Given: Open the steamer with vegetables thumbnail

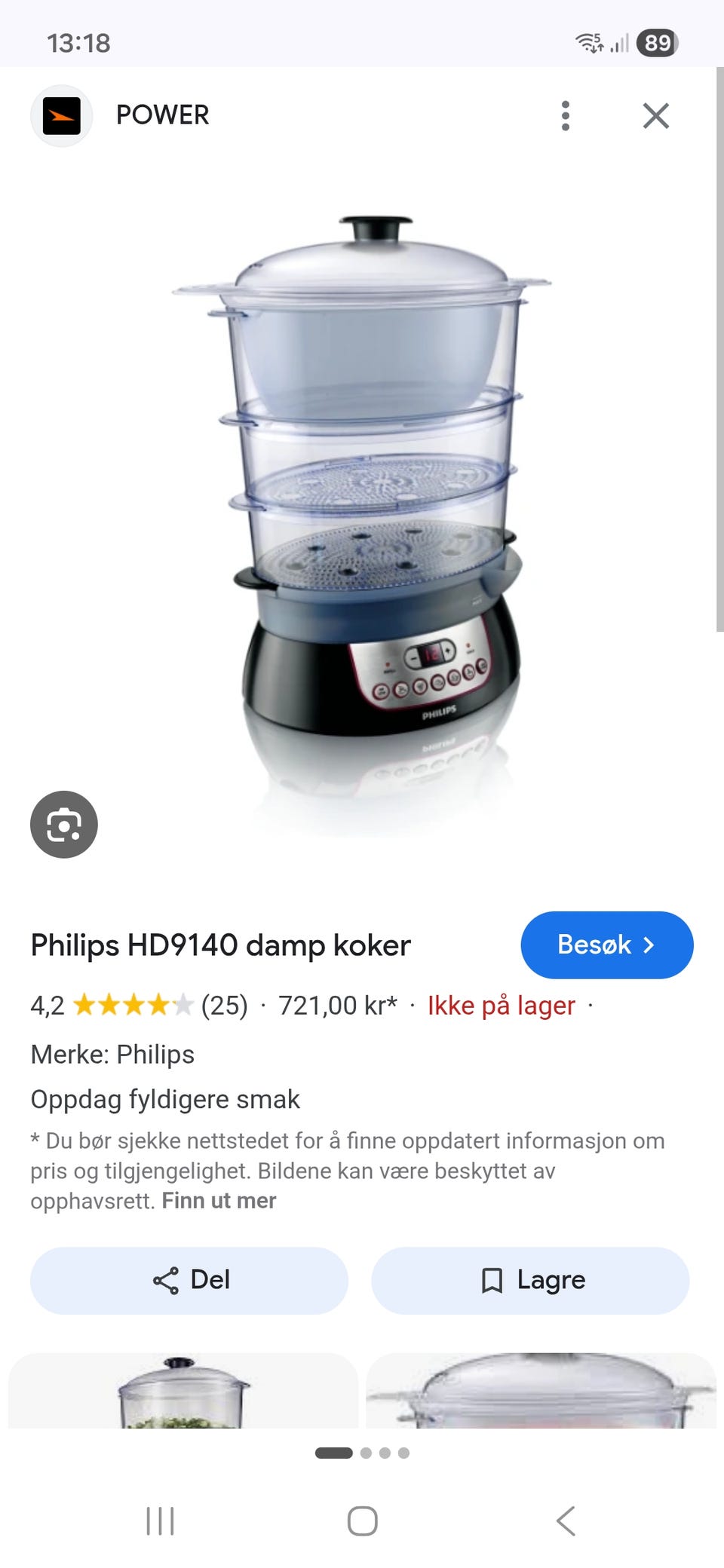Looking at the screenshot, I should [183, 1390].
